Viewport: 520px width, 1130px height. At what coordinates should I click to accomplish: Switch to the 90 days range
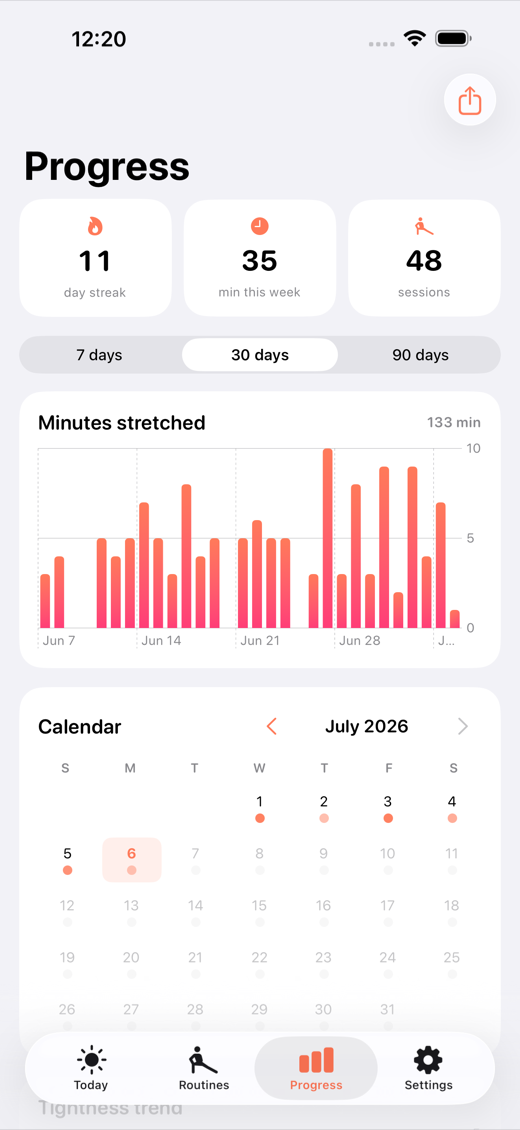(421, 355)
